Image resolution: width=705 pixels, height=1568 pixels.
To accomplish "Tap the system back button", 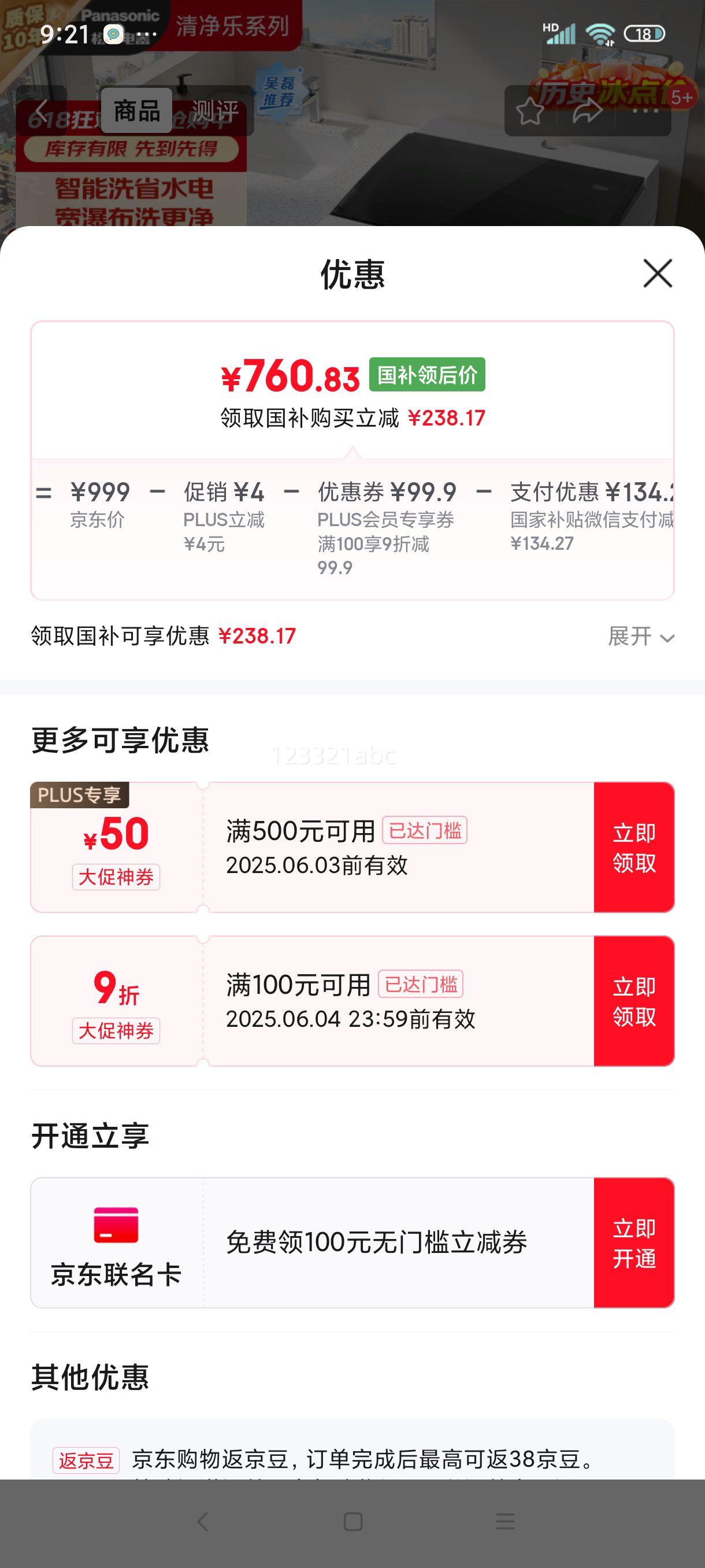I will 203,1522.
